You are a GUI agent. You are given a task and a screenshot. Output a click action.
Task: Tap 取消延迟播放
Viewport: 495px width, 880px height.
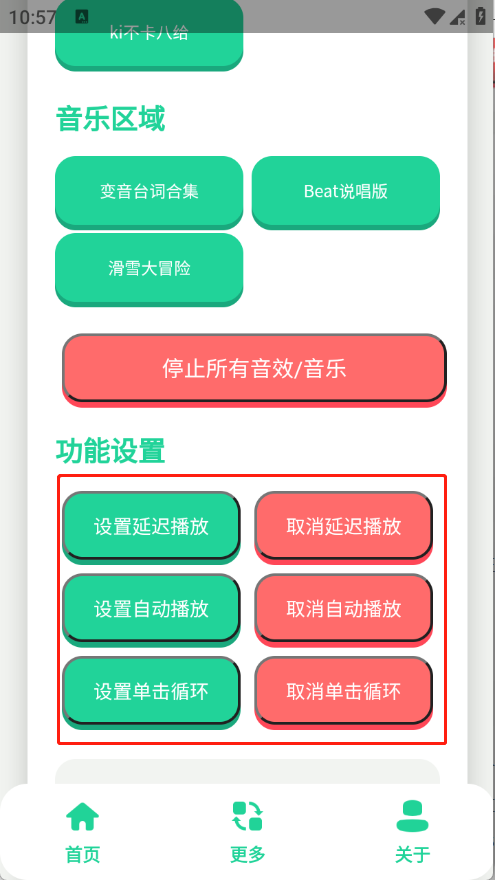[343, 527]
